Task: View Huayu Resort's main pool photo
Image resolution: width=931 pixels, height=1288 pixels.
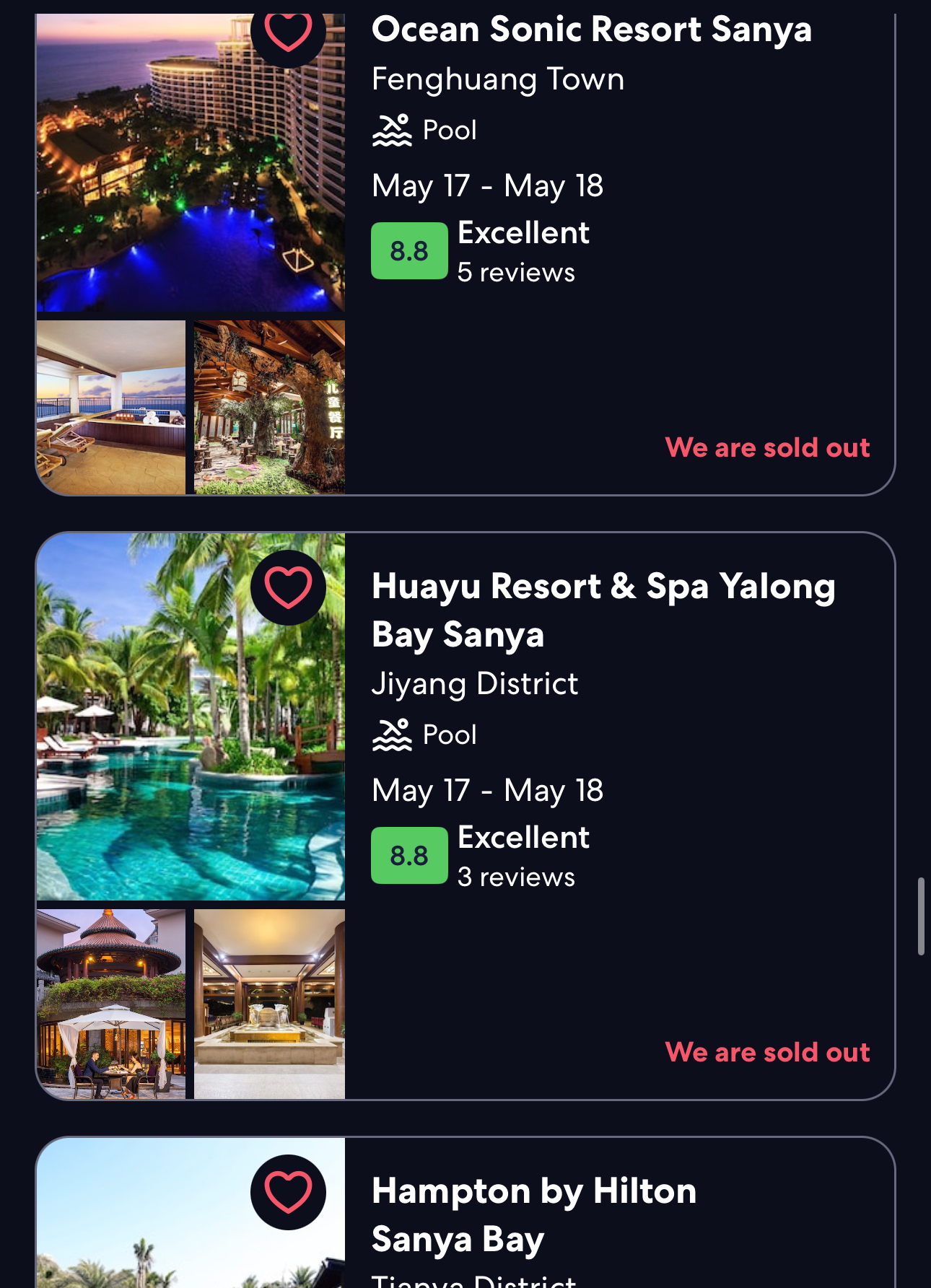Action: 159,758
